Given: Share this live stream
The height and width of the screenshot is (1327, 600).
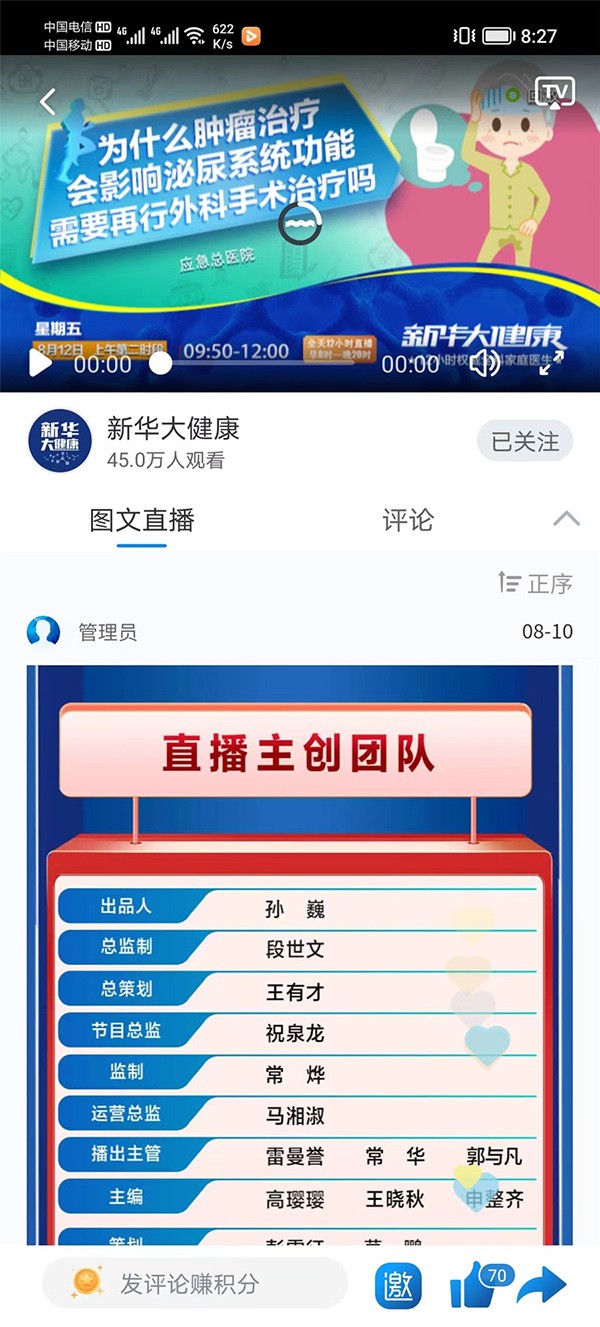Looking at the screenshot, I should click(542, 1285).
